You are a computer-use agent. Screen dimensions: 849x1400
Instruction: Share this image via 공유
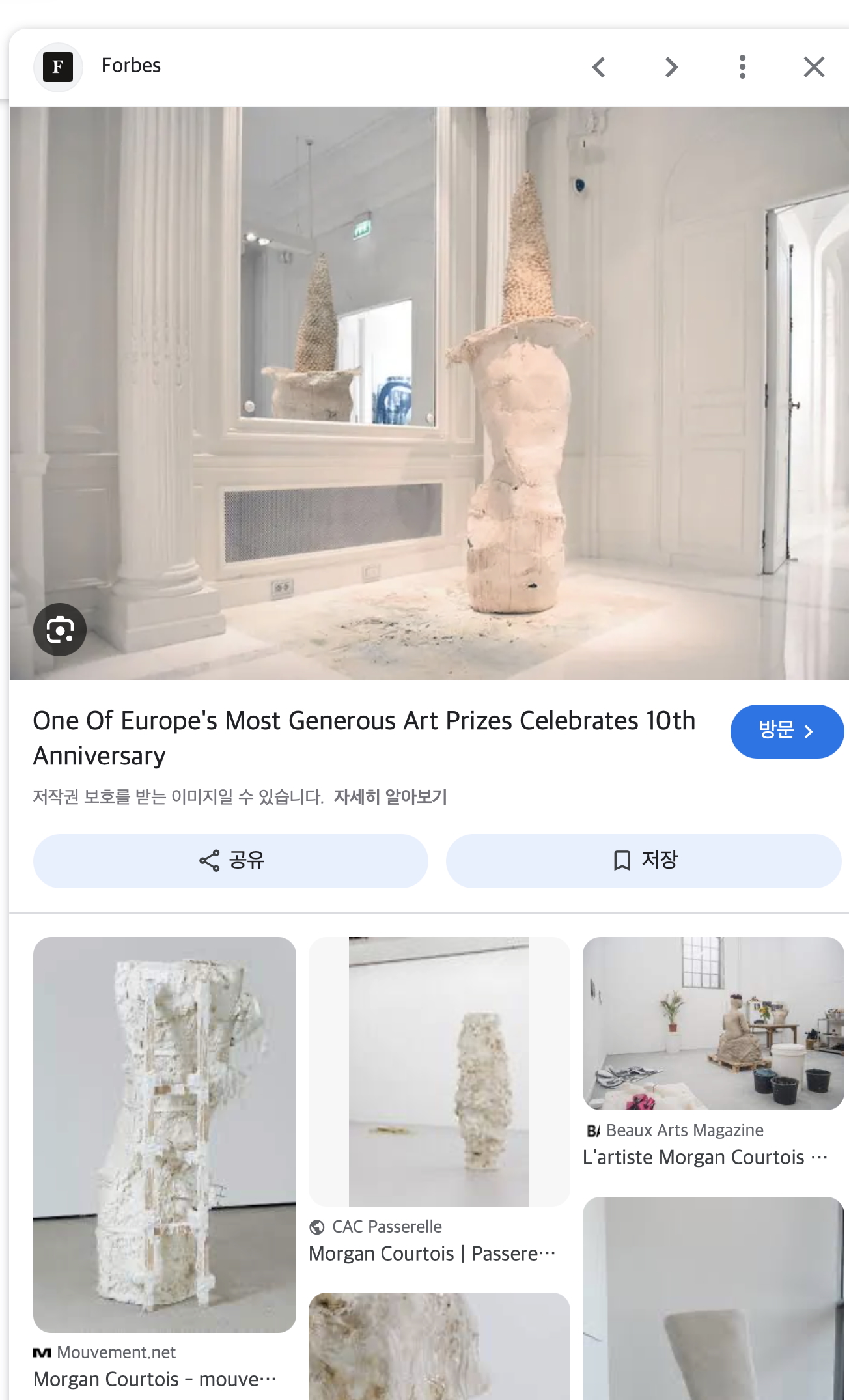coord(230,861)
